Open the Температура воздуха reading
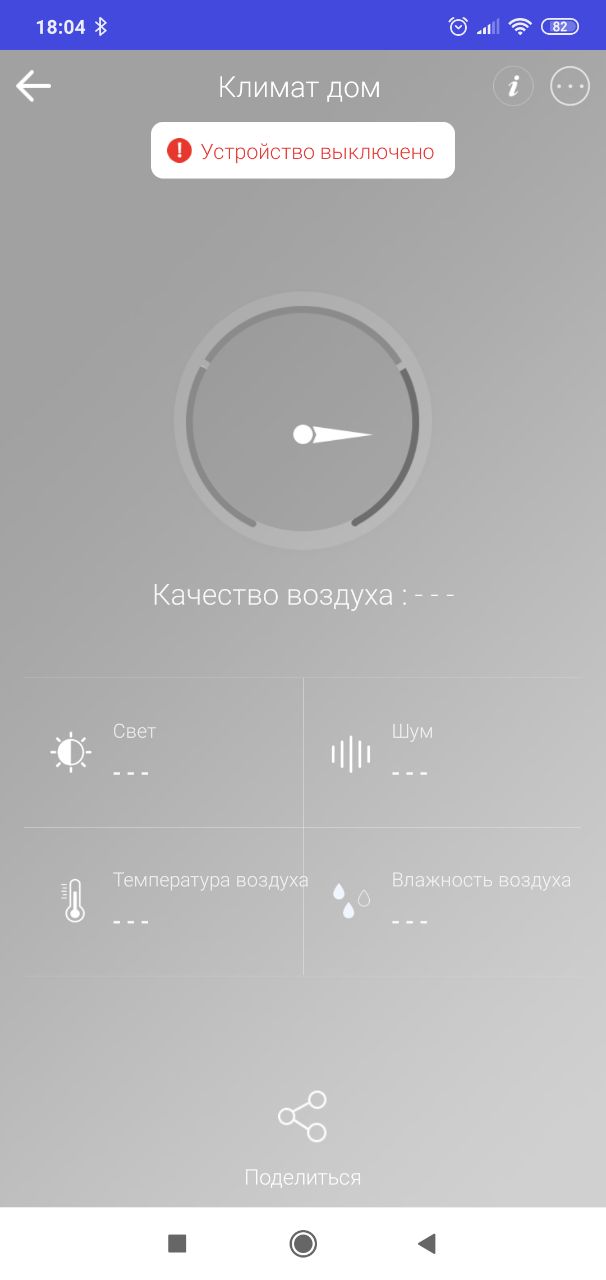The image size is (606, 1280). (x=163, y=900)
